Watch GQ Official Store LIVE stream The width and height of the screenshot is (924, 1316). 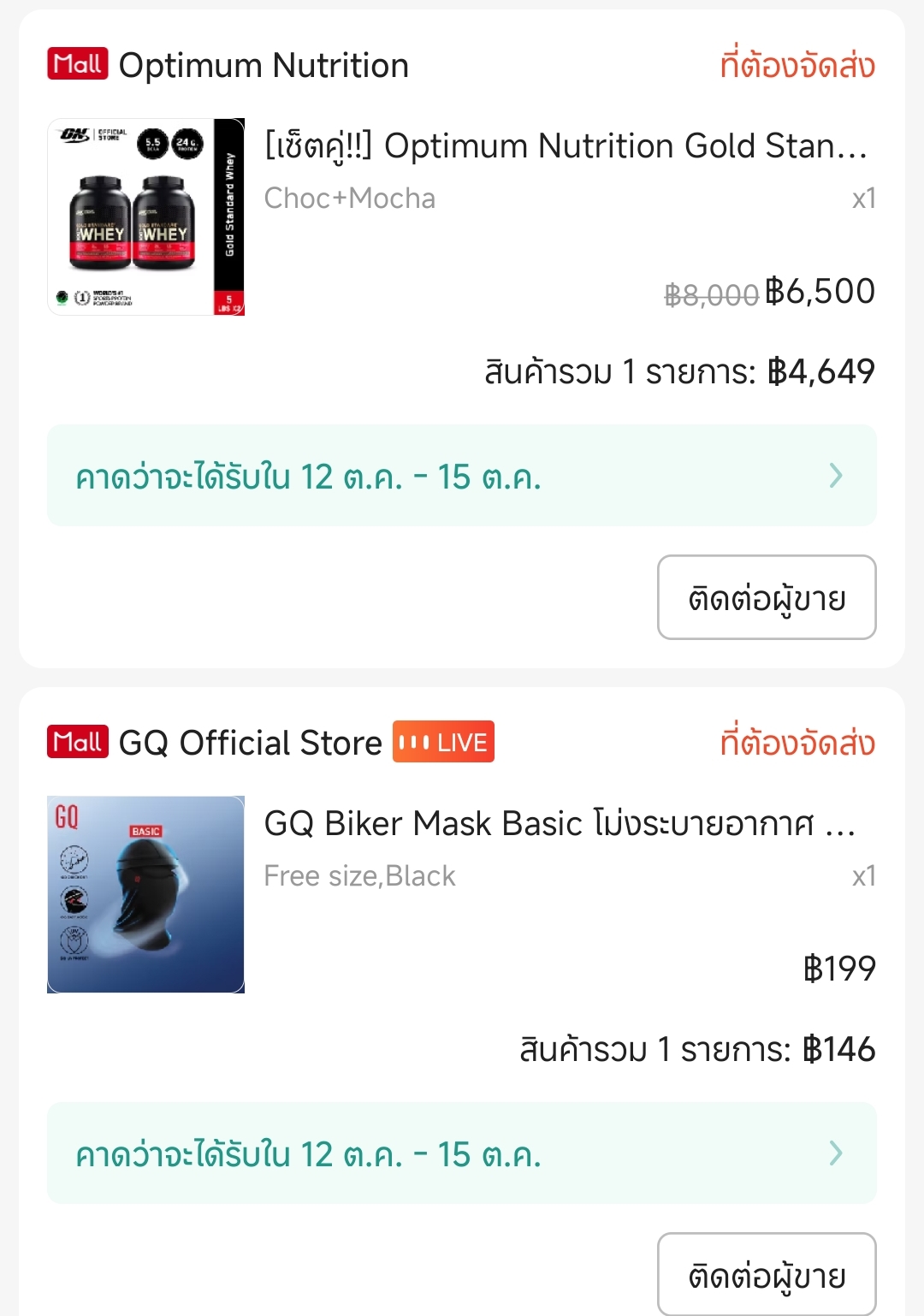click(443, 742)
